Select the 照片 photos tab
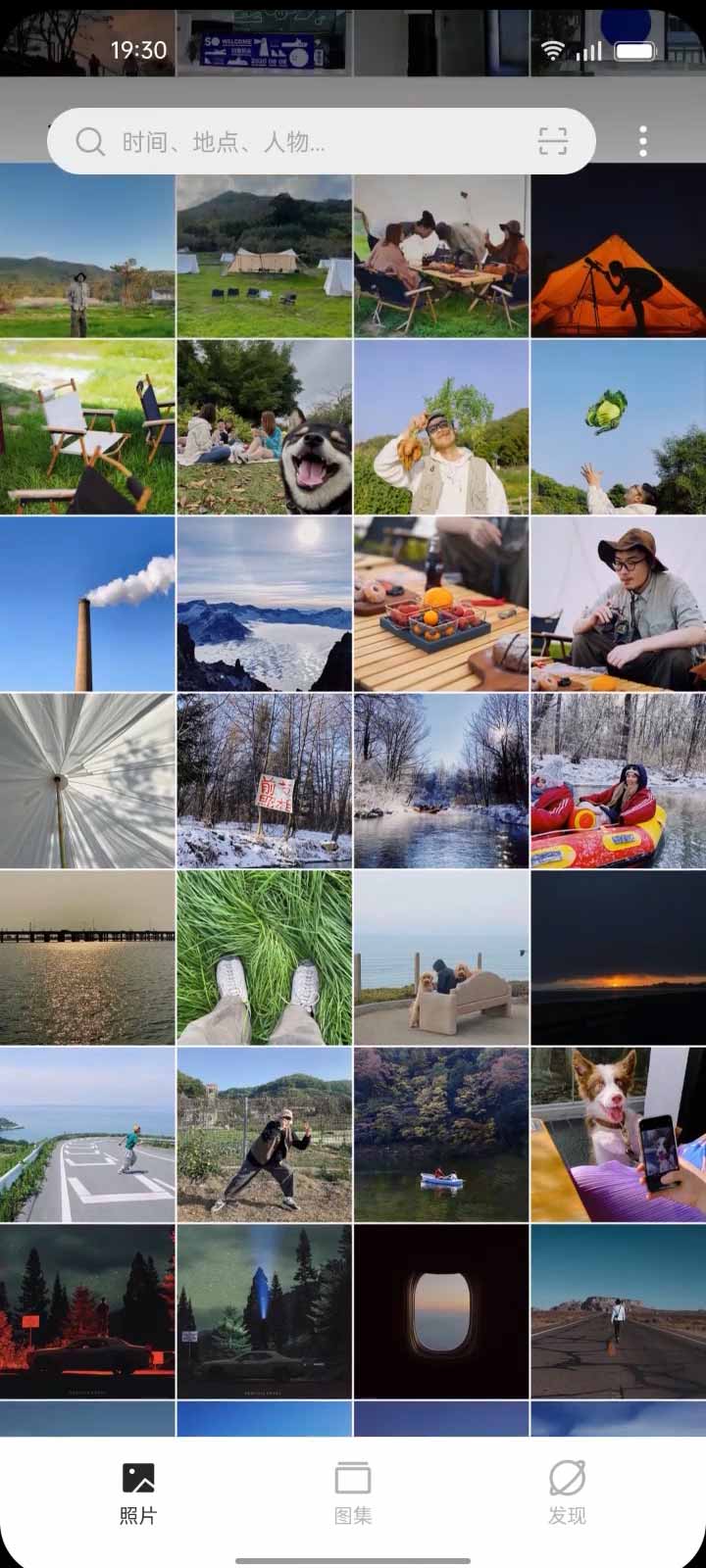This screenshot has width=706, height=1568. tap(138, 1492)
